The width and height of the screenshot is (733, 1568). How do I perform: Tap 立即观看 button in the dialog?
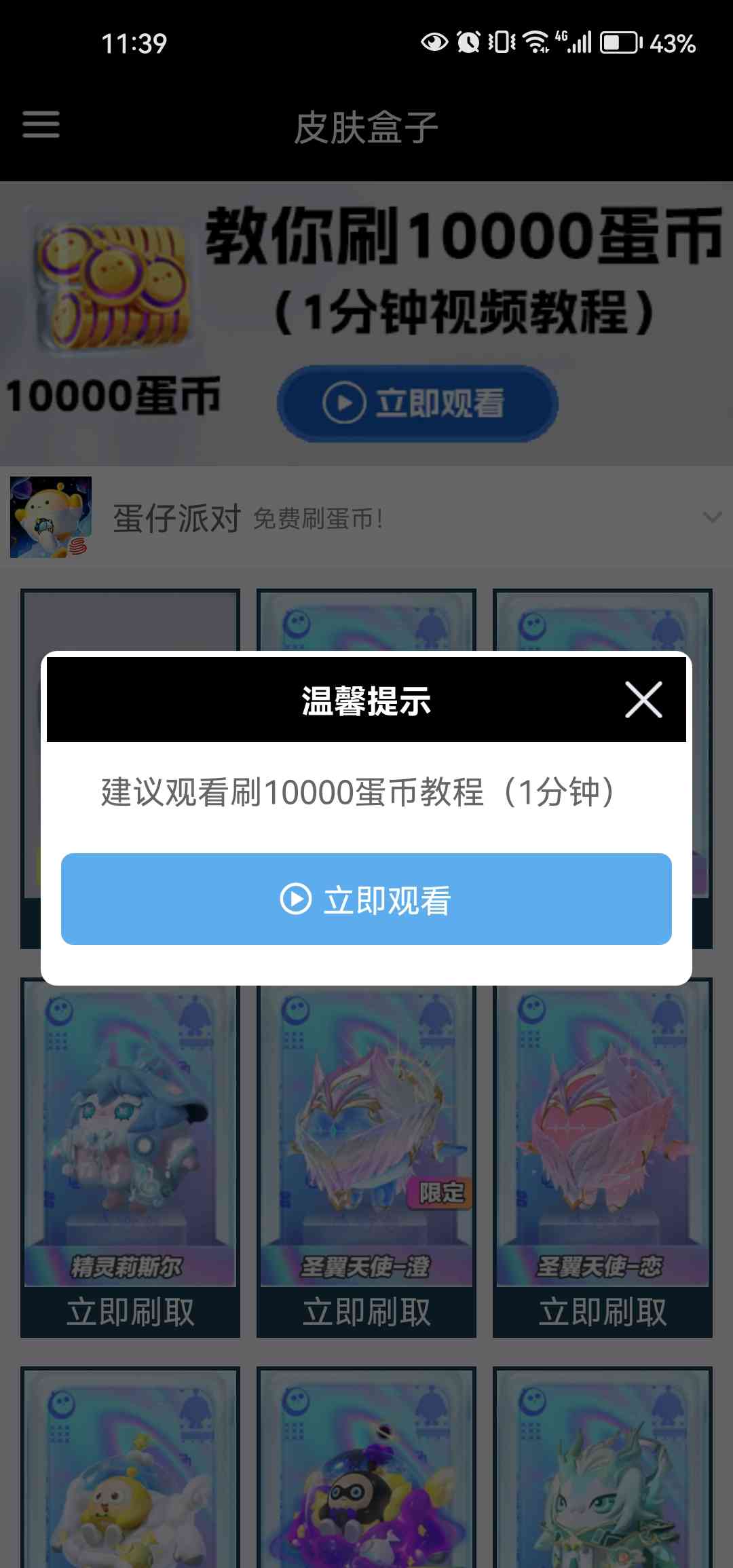click(x=366, y=899)
